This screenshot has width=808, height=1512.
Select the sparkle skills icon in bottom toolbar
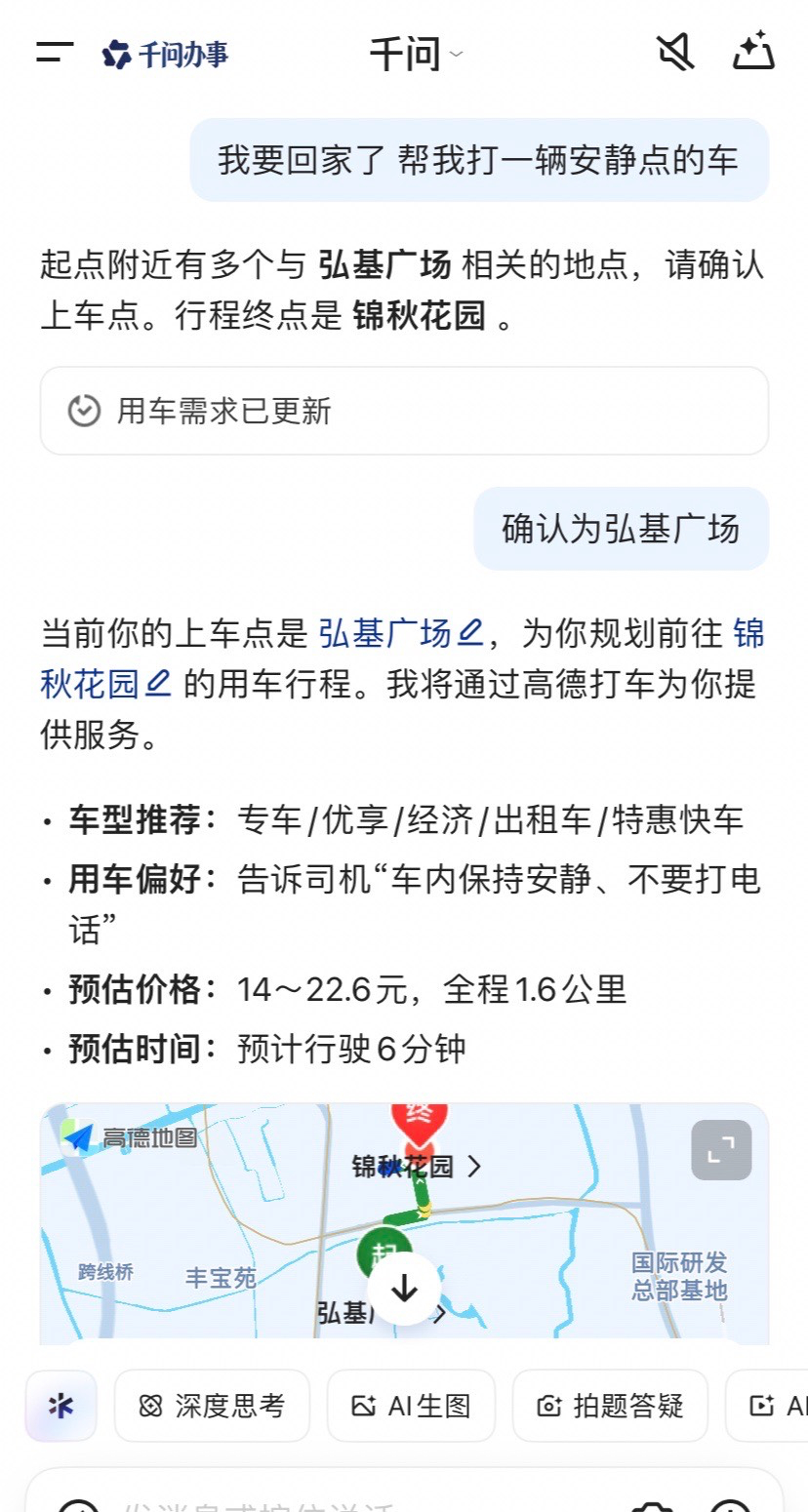pyautogui.click(x=61, y=1406)
